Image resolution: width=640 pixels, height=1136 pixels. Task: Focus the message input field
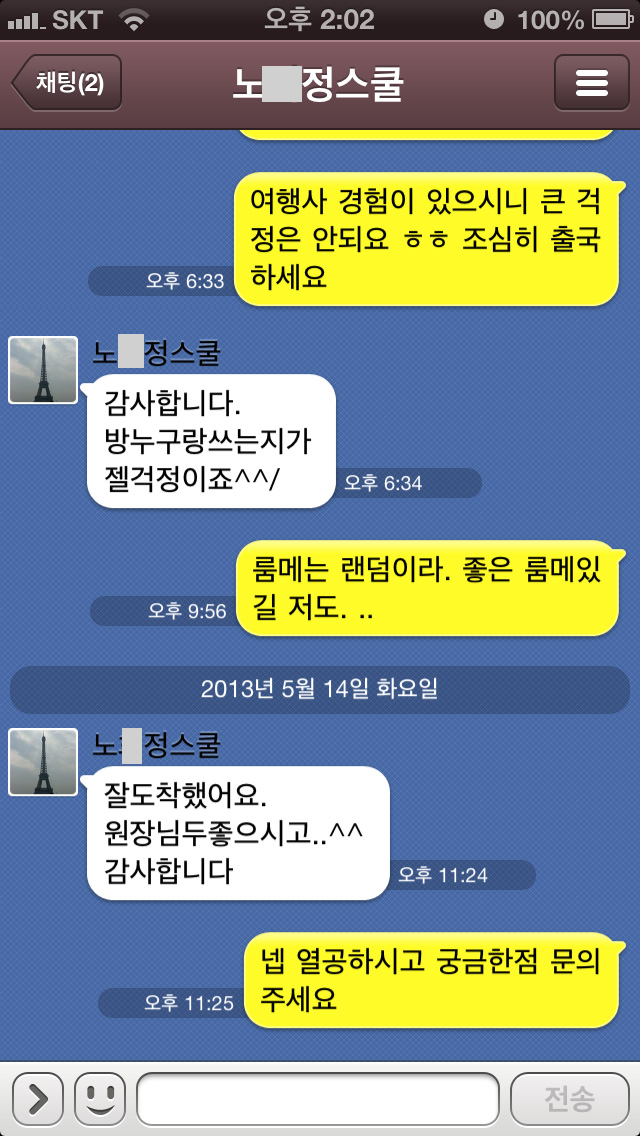(317, 1099)
